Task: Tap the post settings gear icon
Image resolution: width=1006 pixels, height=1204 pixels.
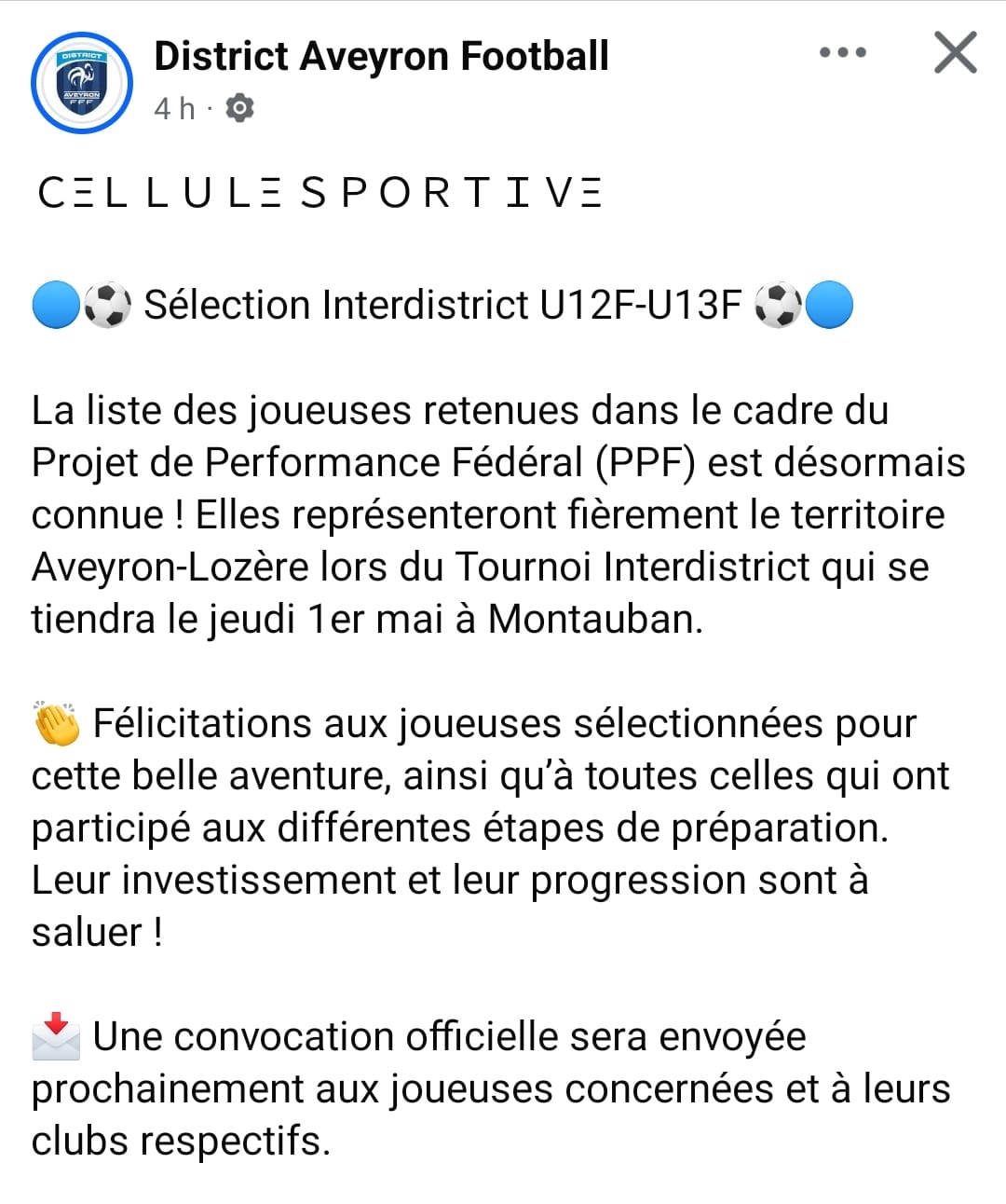Action: tap(240, 108)
